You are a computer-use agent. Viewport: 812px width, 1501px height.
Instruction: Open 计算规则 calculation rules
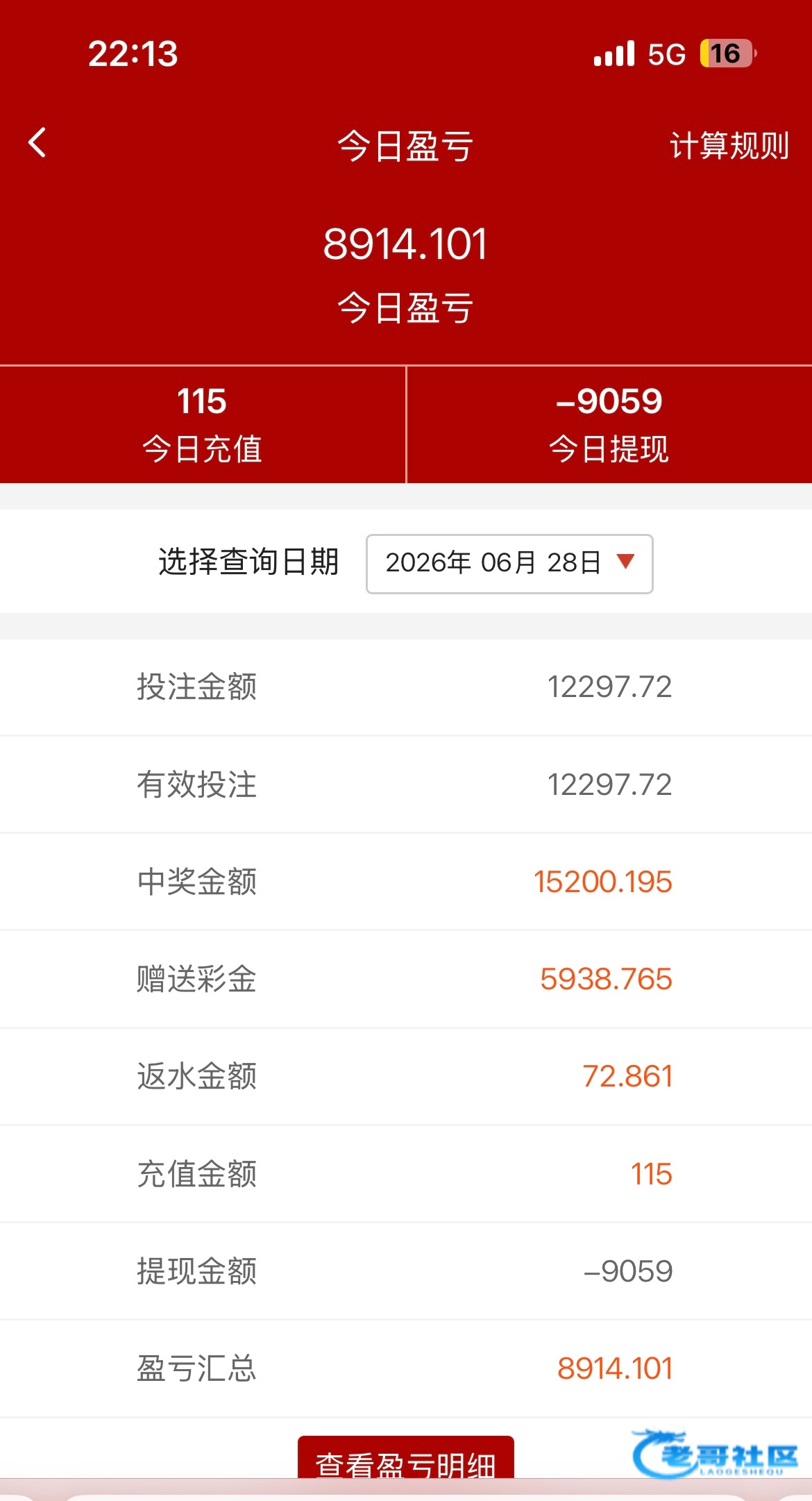point(729,146)
